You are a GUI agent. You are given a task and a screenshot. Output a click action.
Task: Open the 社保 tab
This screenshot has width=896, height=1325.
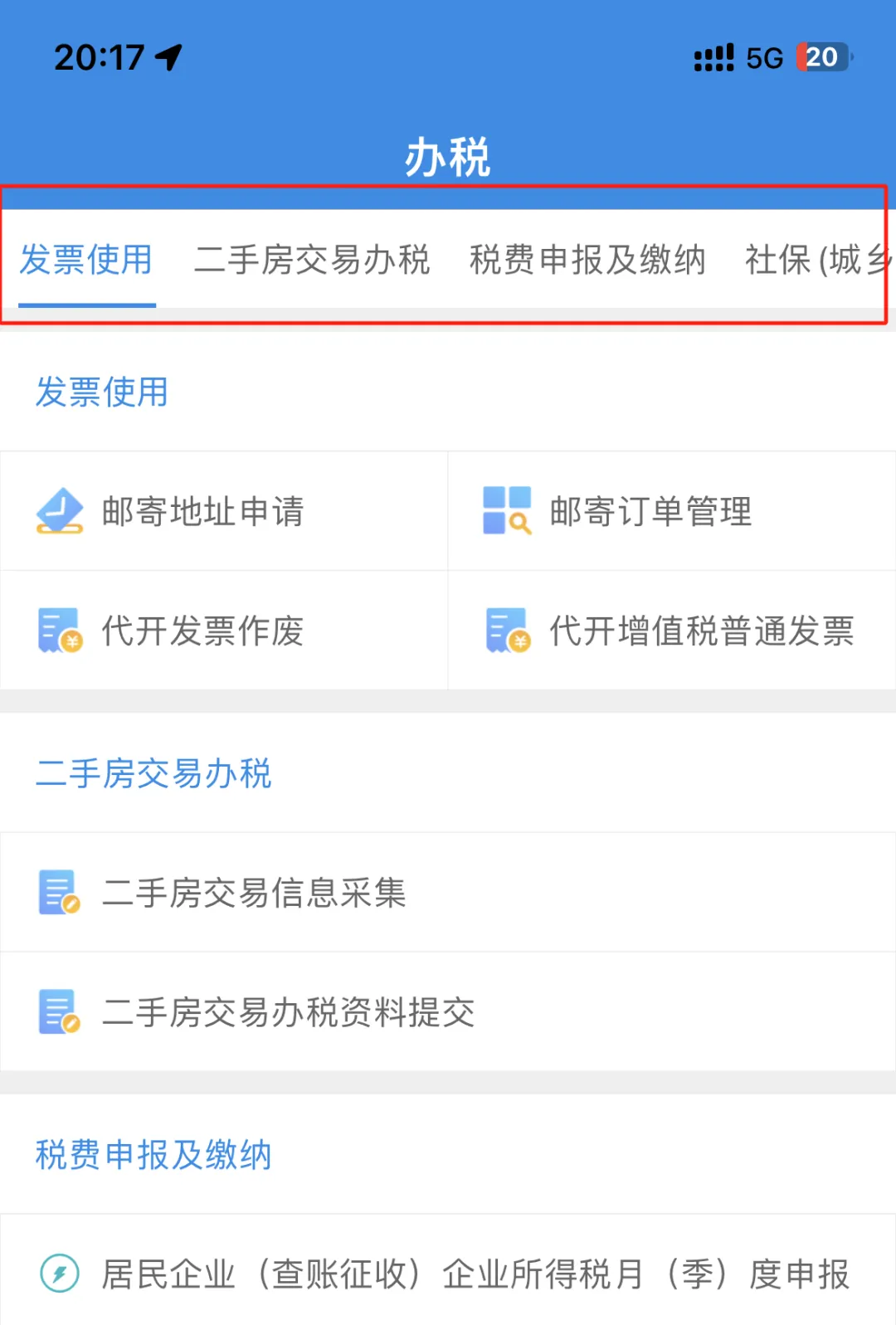817,261
